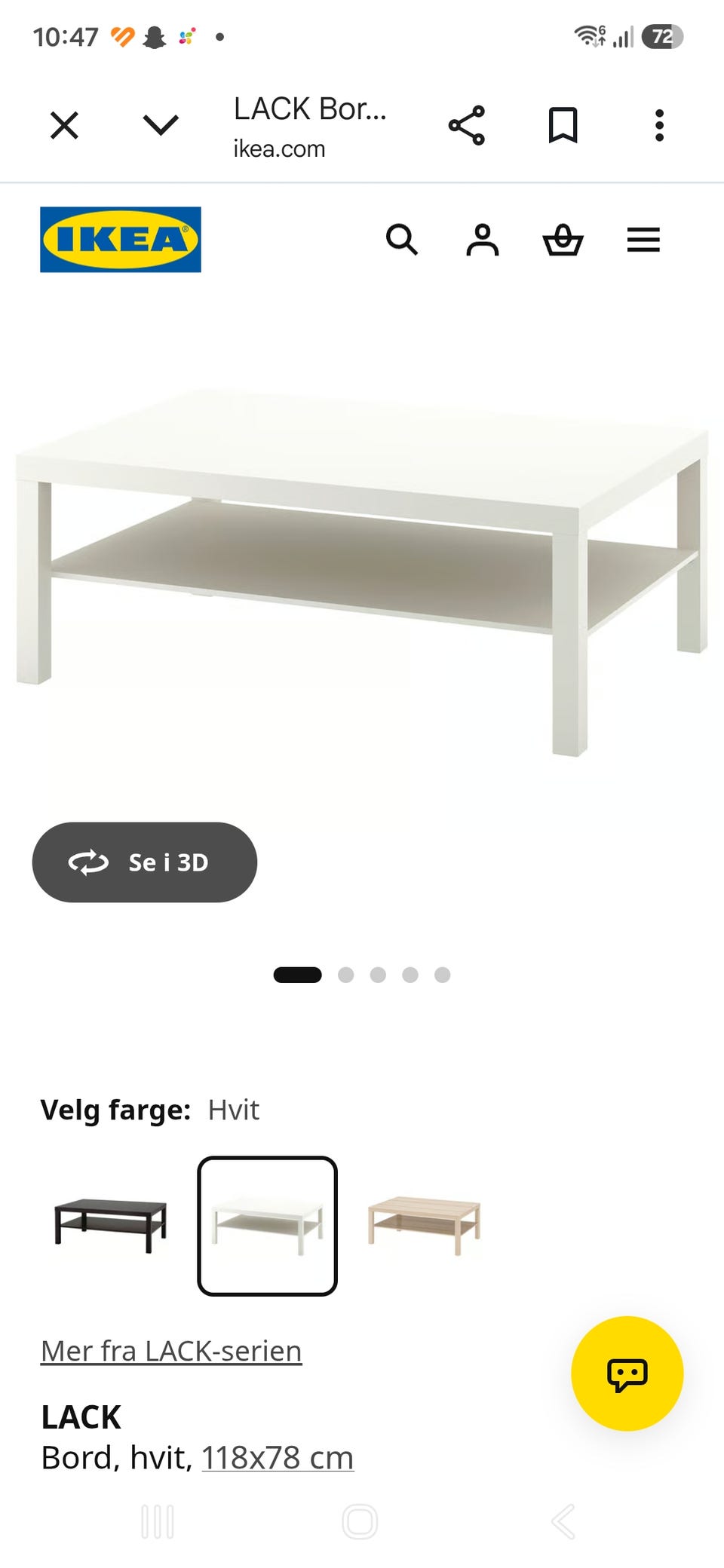This screenshot has width=724, height=1568.
Task: Open IKEA site search
Action: point(401,240)
